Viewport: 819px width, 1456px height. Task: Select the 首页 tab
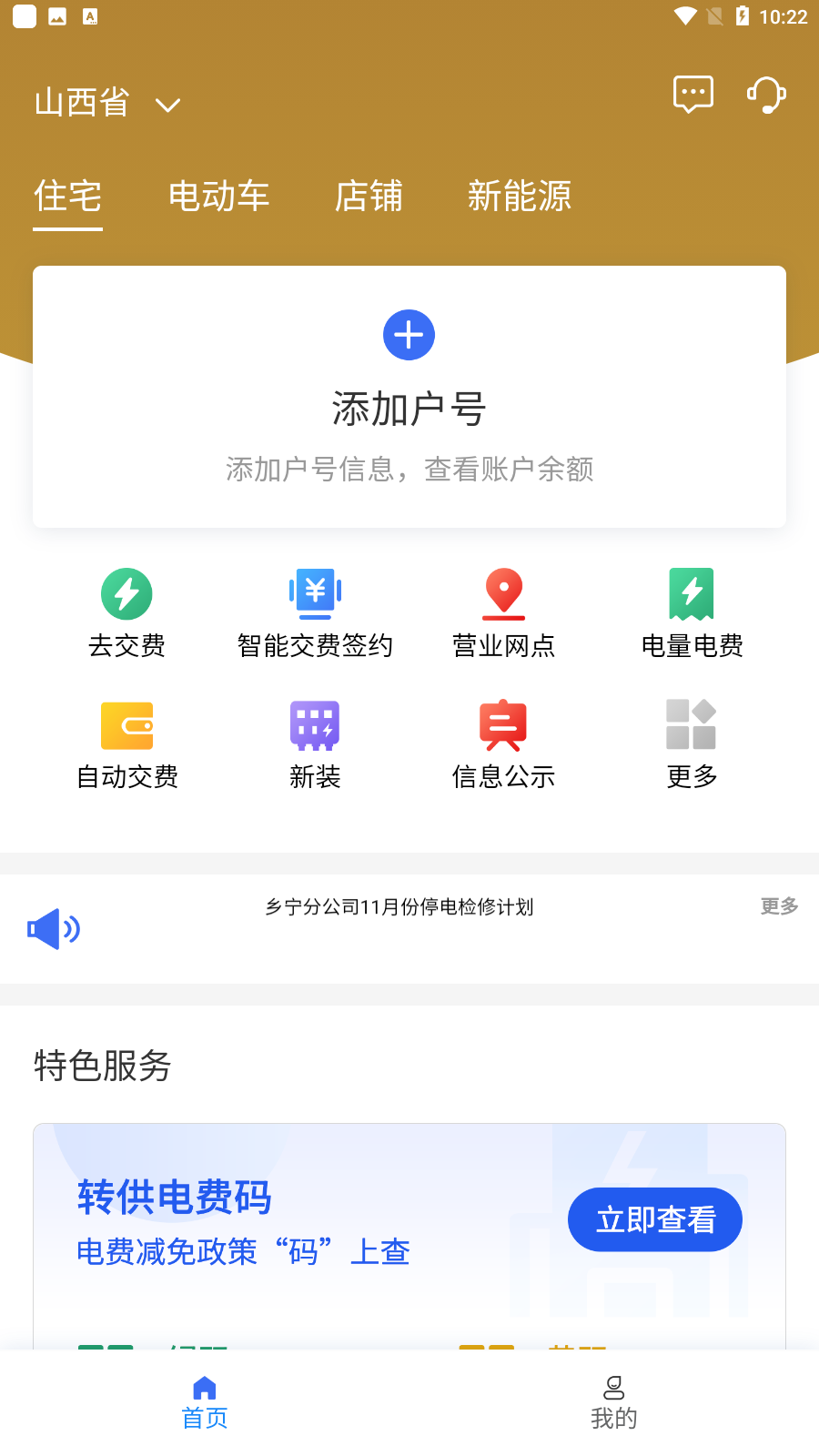[205, 1403]
